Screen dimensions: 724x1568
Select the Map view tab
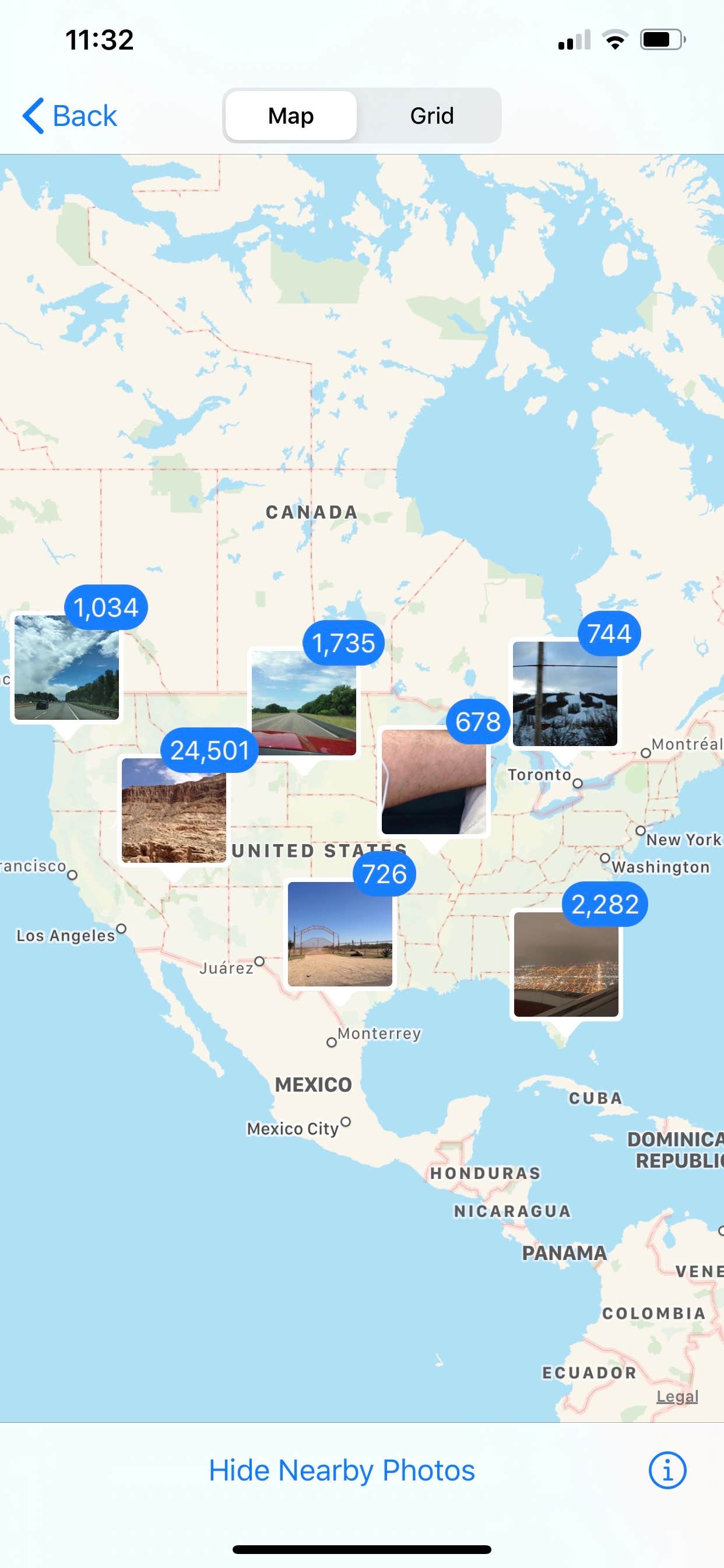pyautogui.click(x=290, y=115)
